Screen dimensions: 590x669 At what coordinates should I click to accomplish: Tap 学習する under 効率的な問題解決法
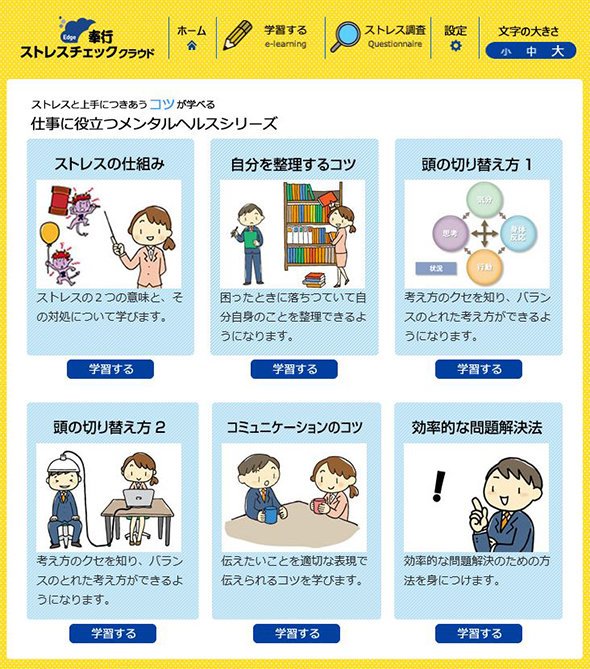(479, 633)
